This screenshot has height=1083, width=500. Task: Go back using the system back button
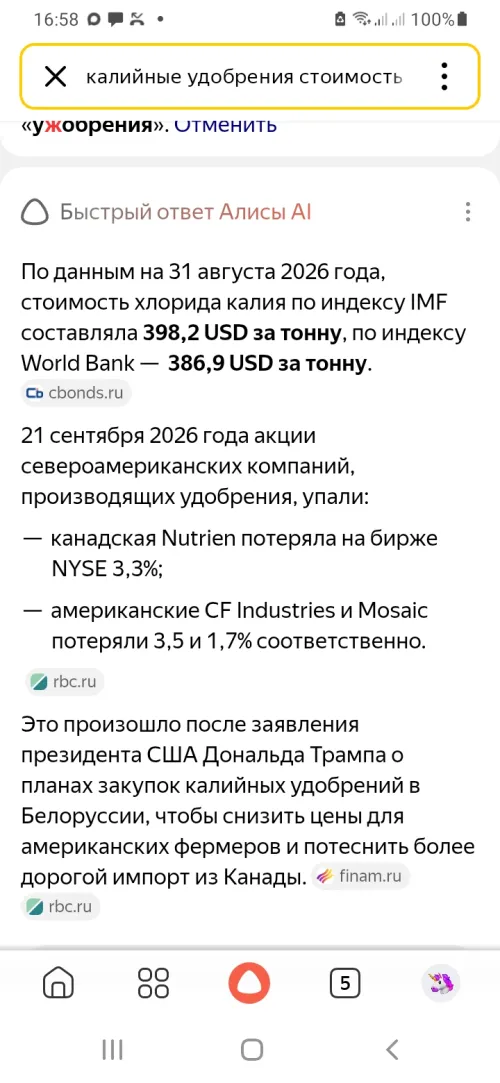coord(392,1050)
